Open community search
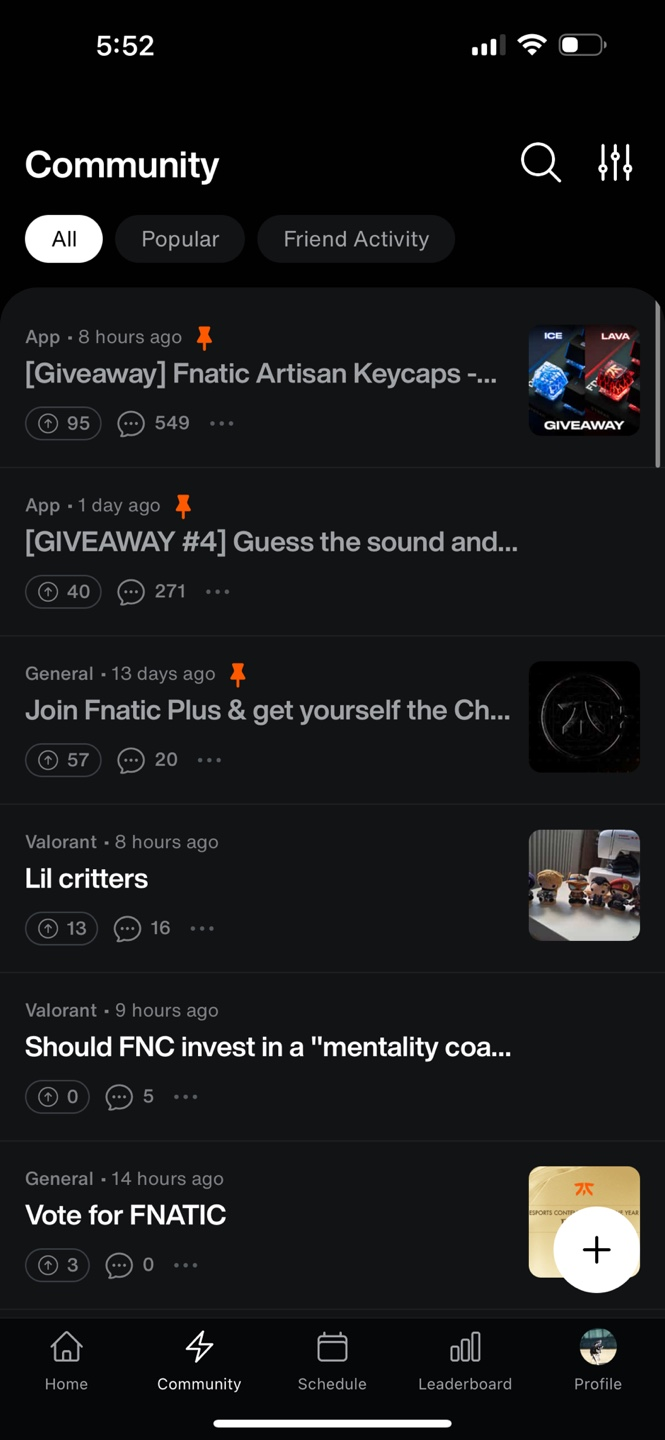Image resolution: width=665 pixels, height=1440 pixels. pyautogui.click(x=540, y=162)
